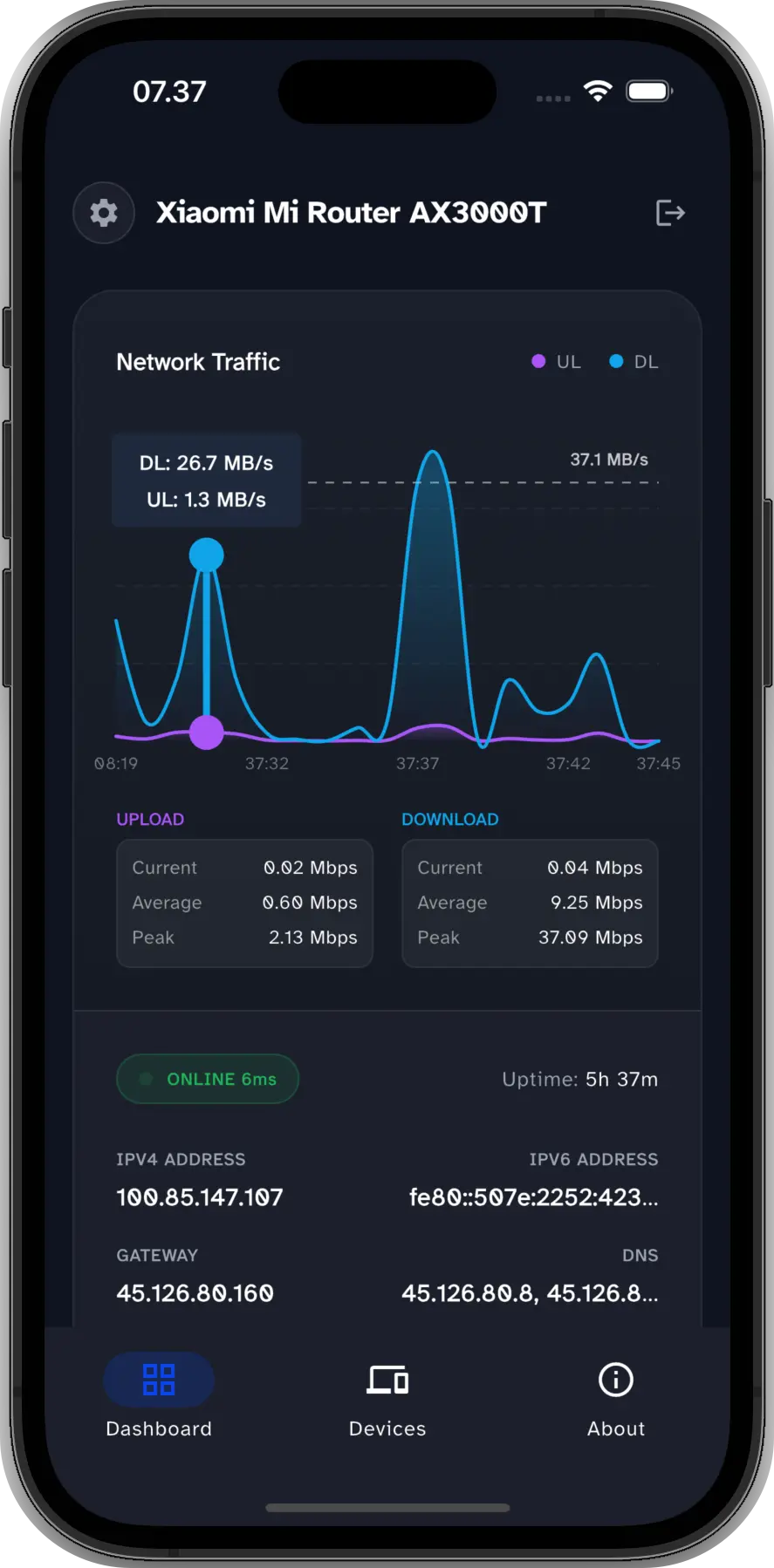Select the Dashboard grid icon

click(x=158, y=1380)
